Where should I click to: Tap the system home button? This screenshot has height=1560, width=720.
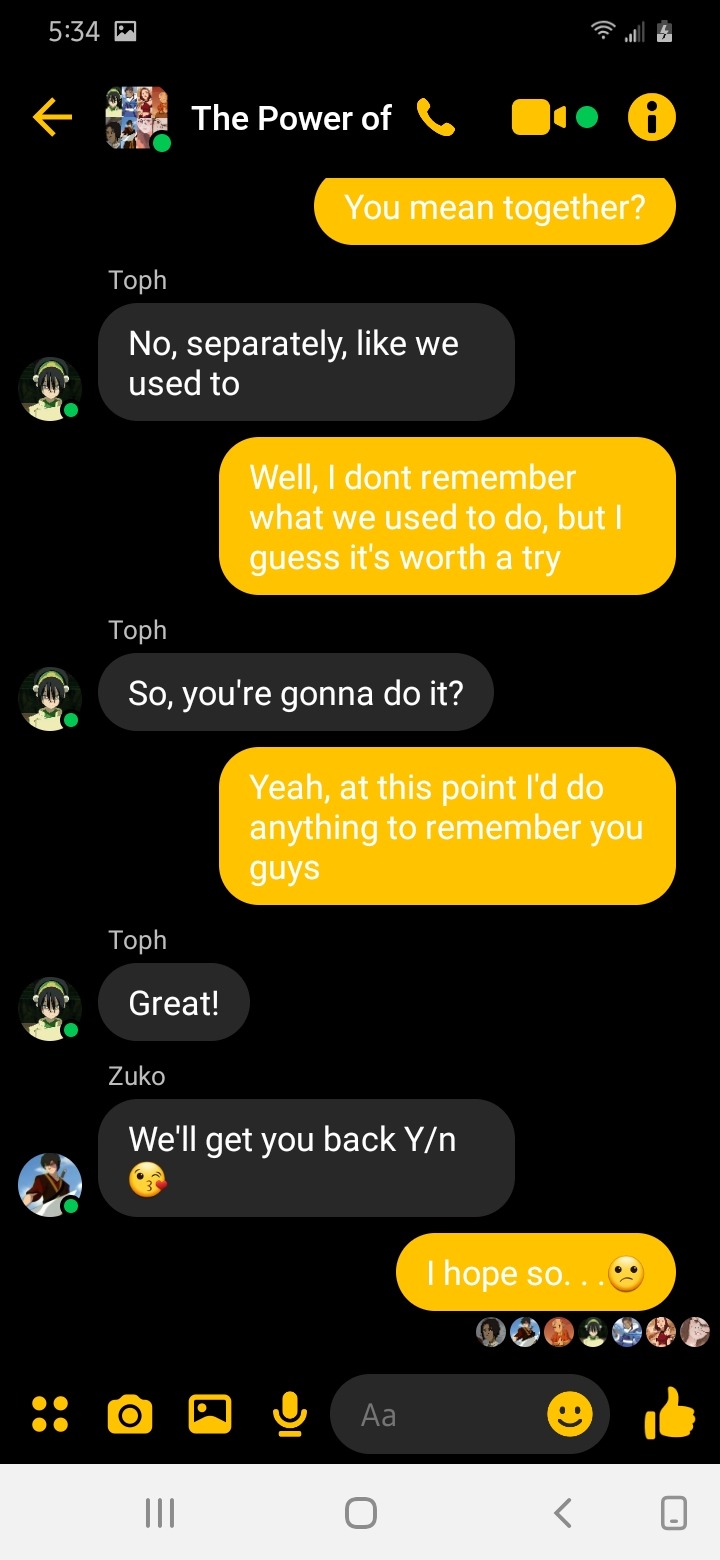pyautogui.click(x=360, y=1513)
